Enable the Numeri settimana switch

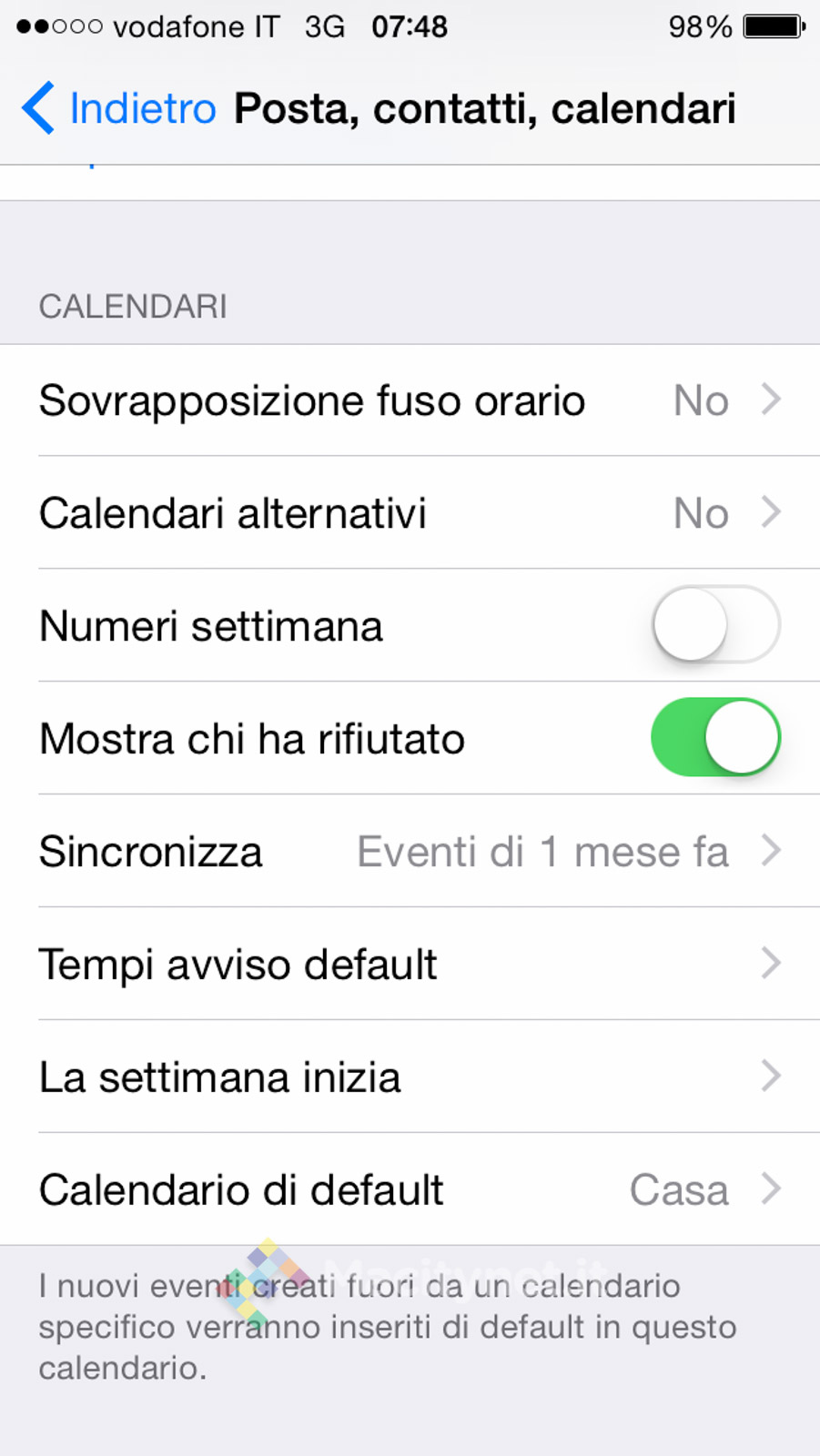pyautogui.click(x=715, y=625)
